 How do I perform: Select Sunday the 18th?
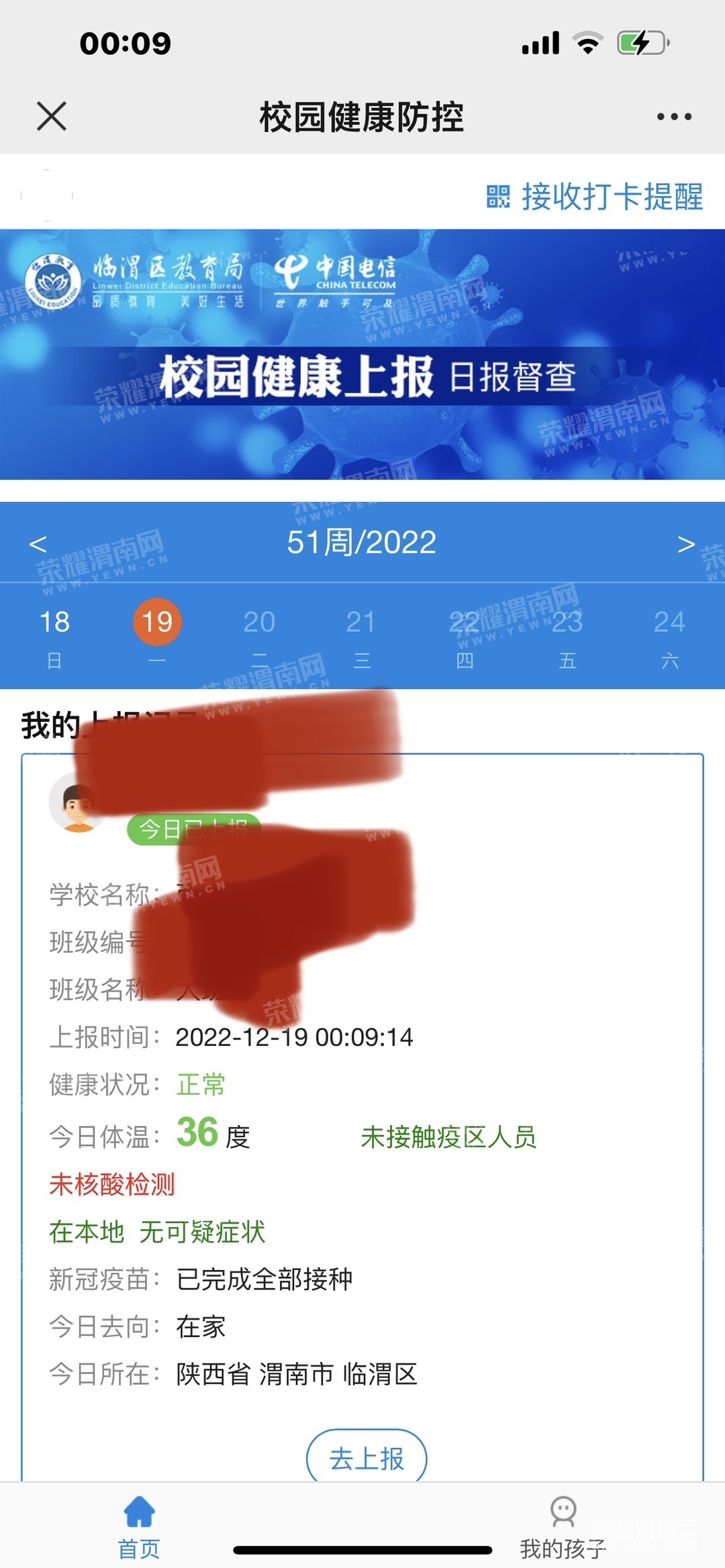54,634
